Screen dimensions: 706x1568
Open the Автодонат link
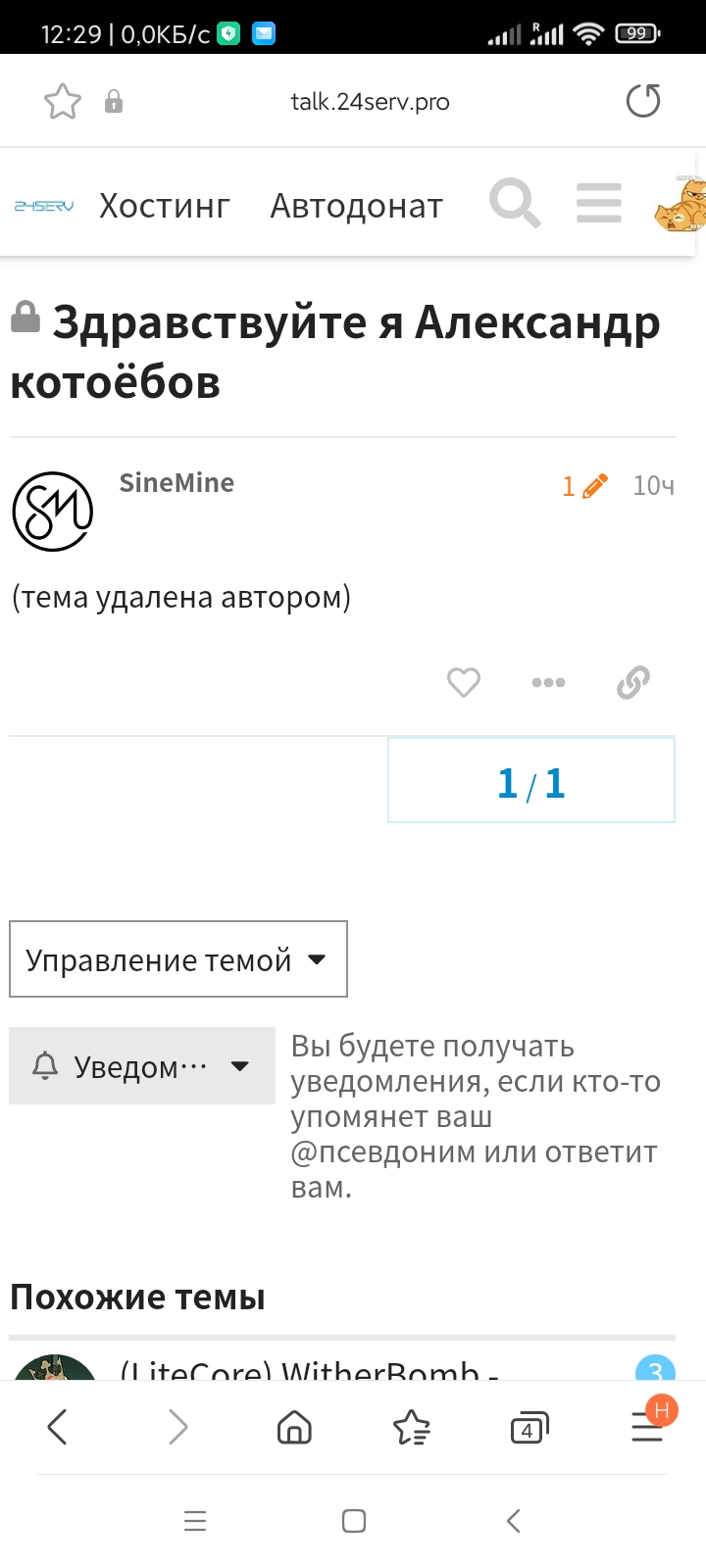pos(357,206)
